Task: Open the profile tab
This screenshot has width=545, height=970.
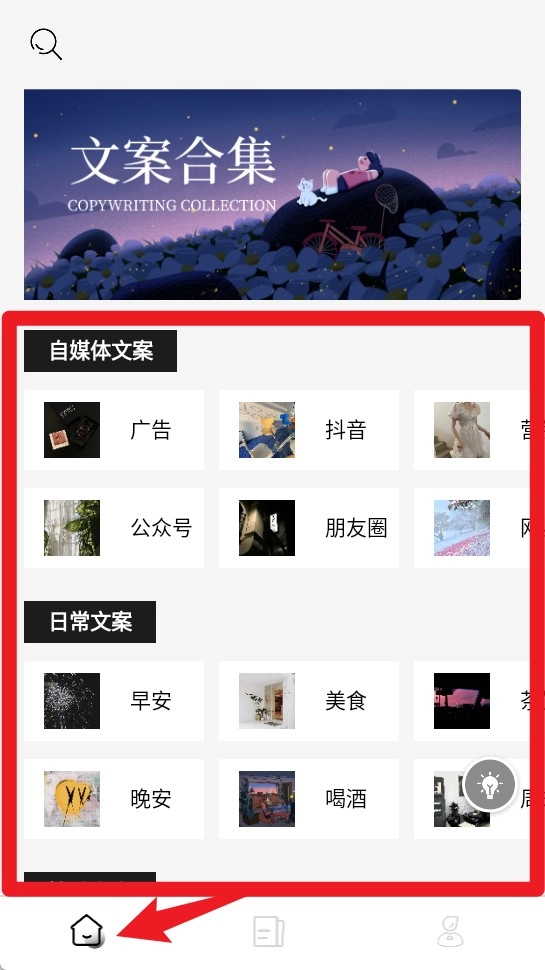Action: coord(450,932)
